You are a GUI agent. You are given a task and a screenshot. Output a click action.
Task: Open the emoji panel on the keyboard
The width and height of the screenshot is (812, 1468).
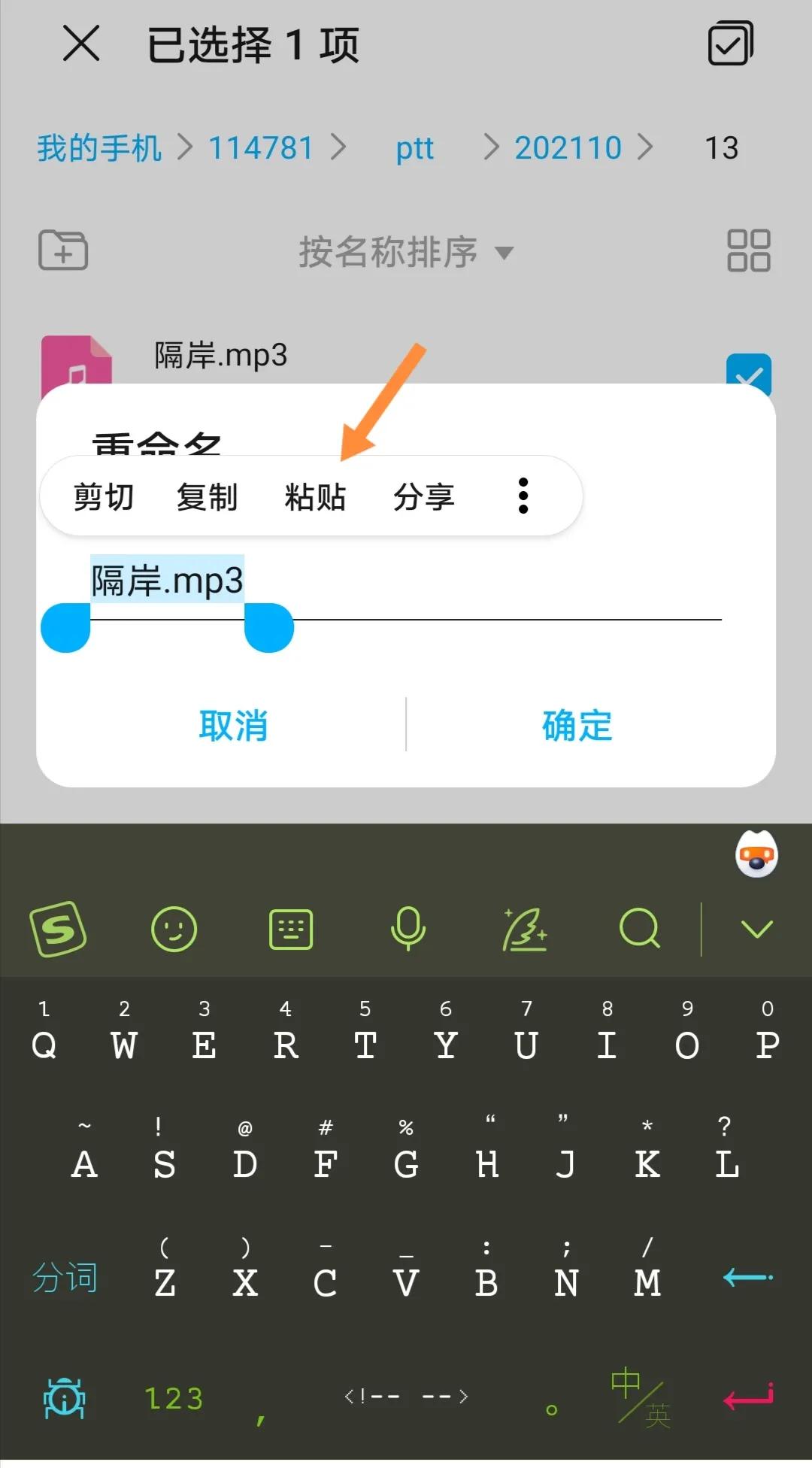(174, 930)
